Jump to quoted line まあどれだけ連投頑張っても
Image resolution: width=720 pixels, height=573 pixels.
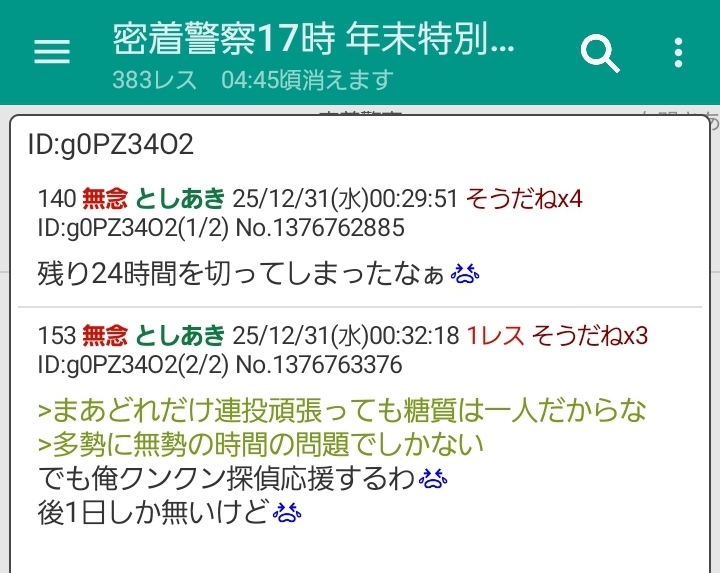[342, 410]
